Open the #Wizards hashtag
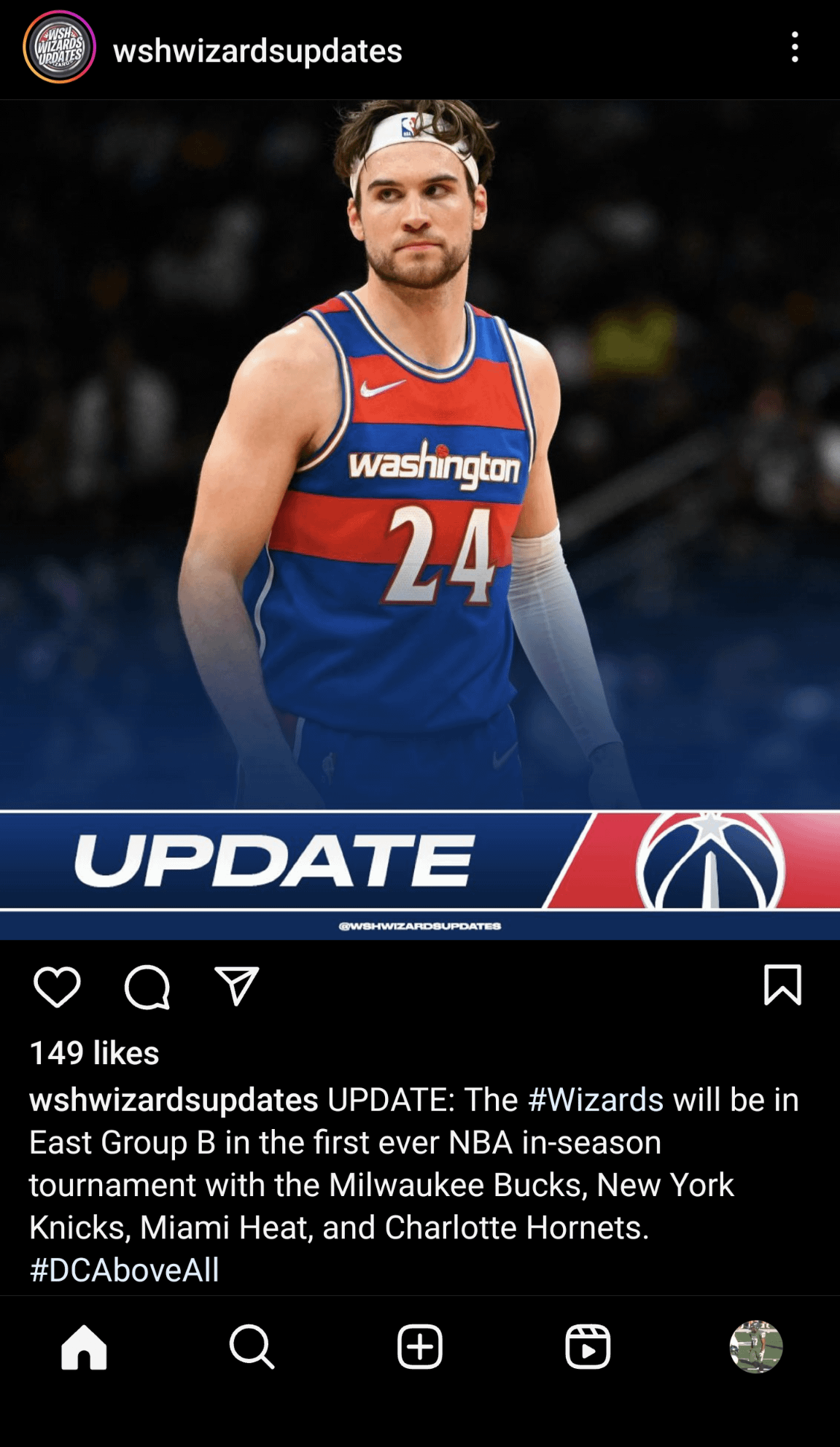 (596, 1099)
